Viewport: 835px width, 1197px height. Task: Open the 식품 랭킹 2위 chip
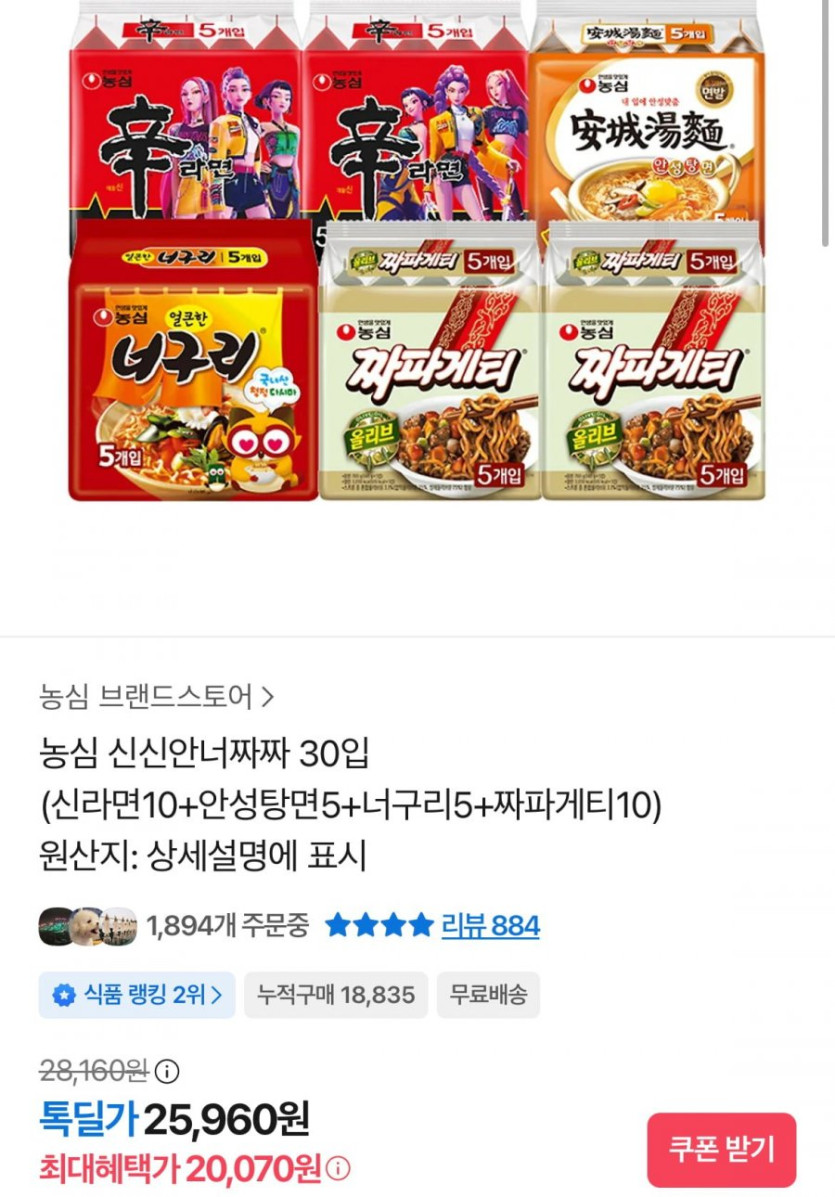click(137, 995)
